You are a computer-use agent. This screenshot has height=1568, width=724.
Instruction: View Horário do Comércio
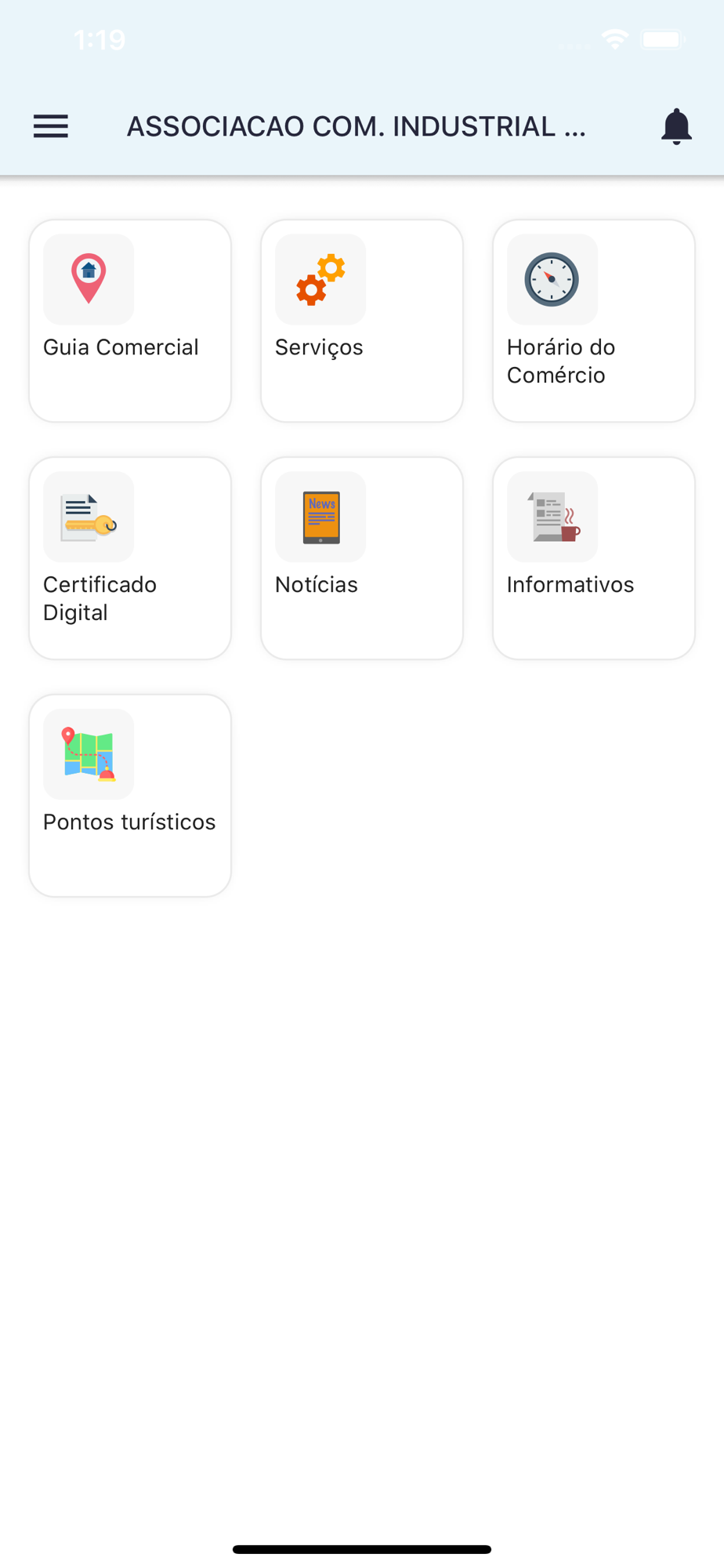594,321
